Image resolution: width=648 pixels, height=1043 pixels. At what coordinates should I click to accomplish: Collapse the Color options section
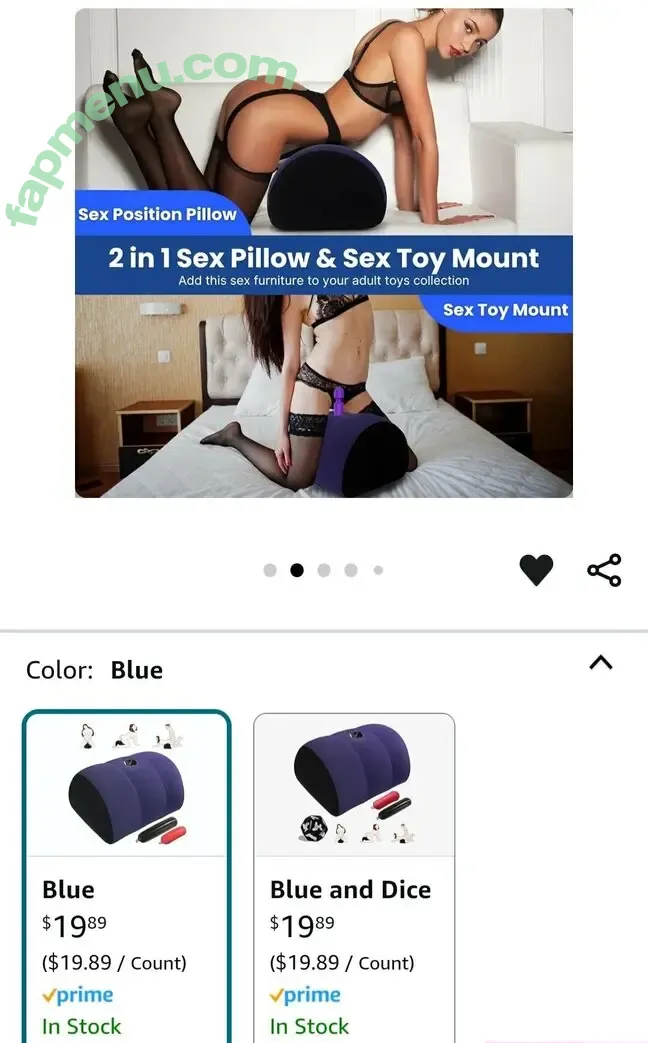click(x=600, y=662)
